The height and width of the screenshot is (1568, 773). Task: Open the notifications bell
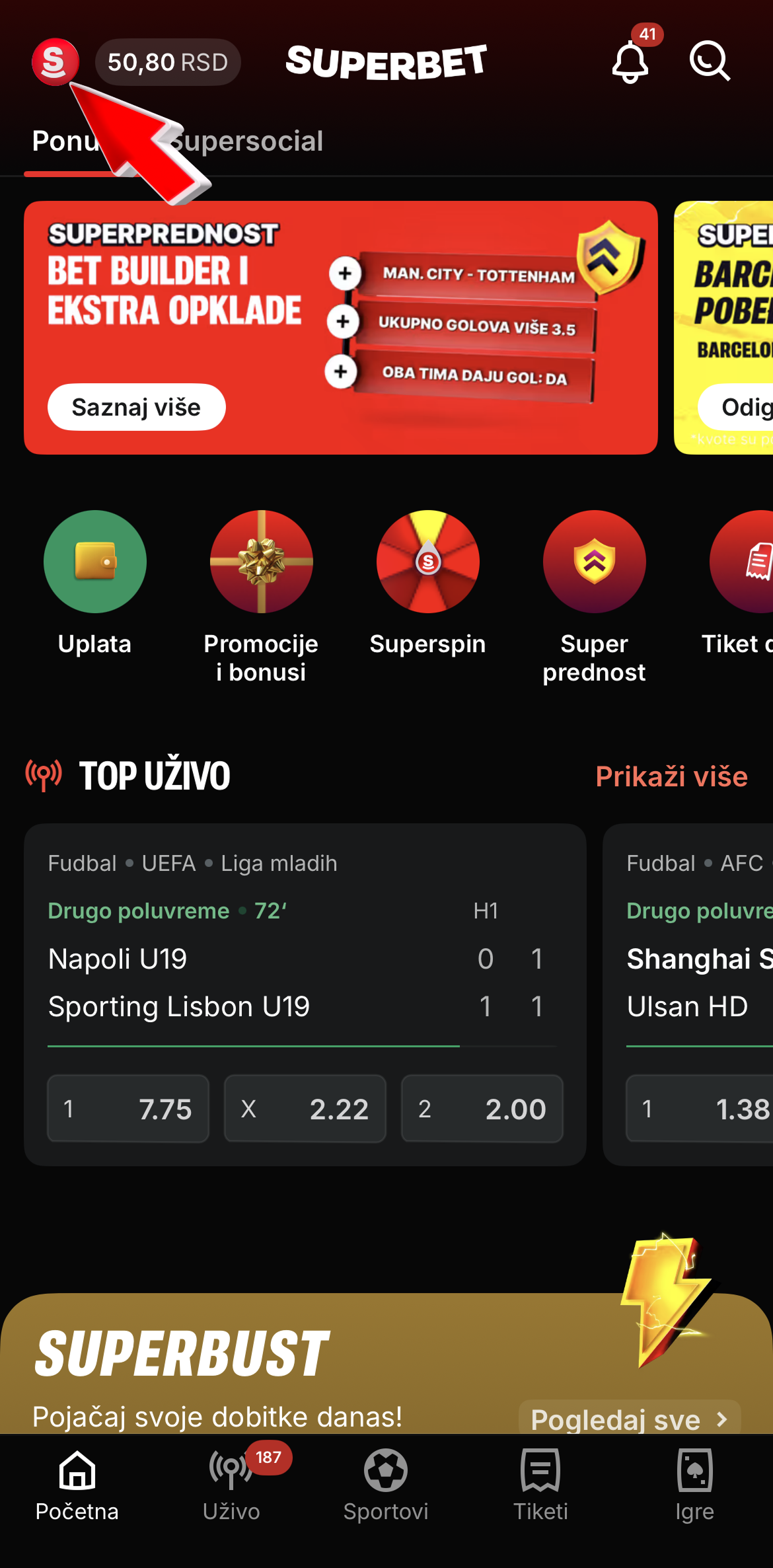click(x=630, y=62)
